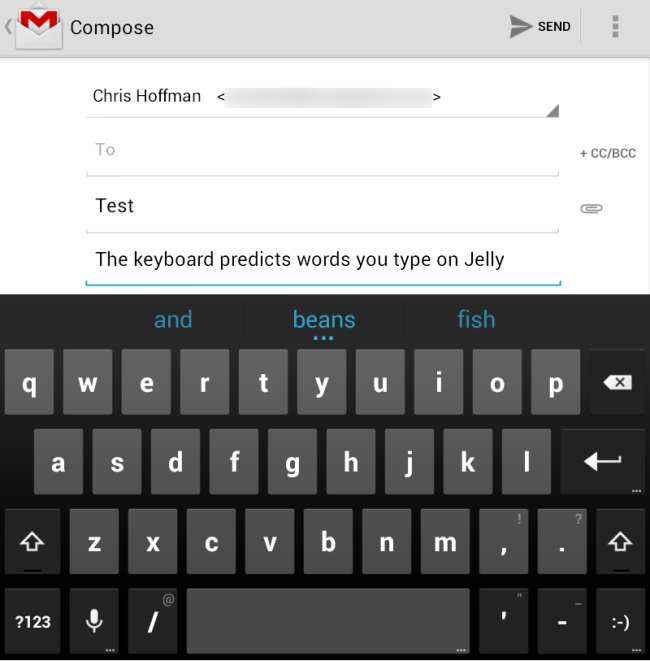This screenshot has width=650, height=661.
Task: Start voice input with microphone key
Action: (94, 621)
